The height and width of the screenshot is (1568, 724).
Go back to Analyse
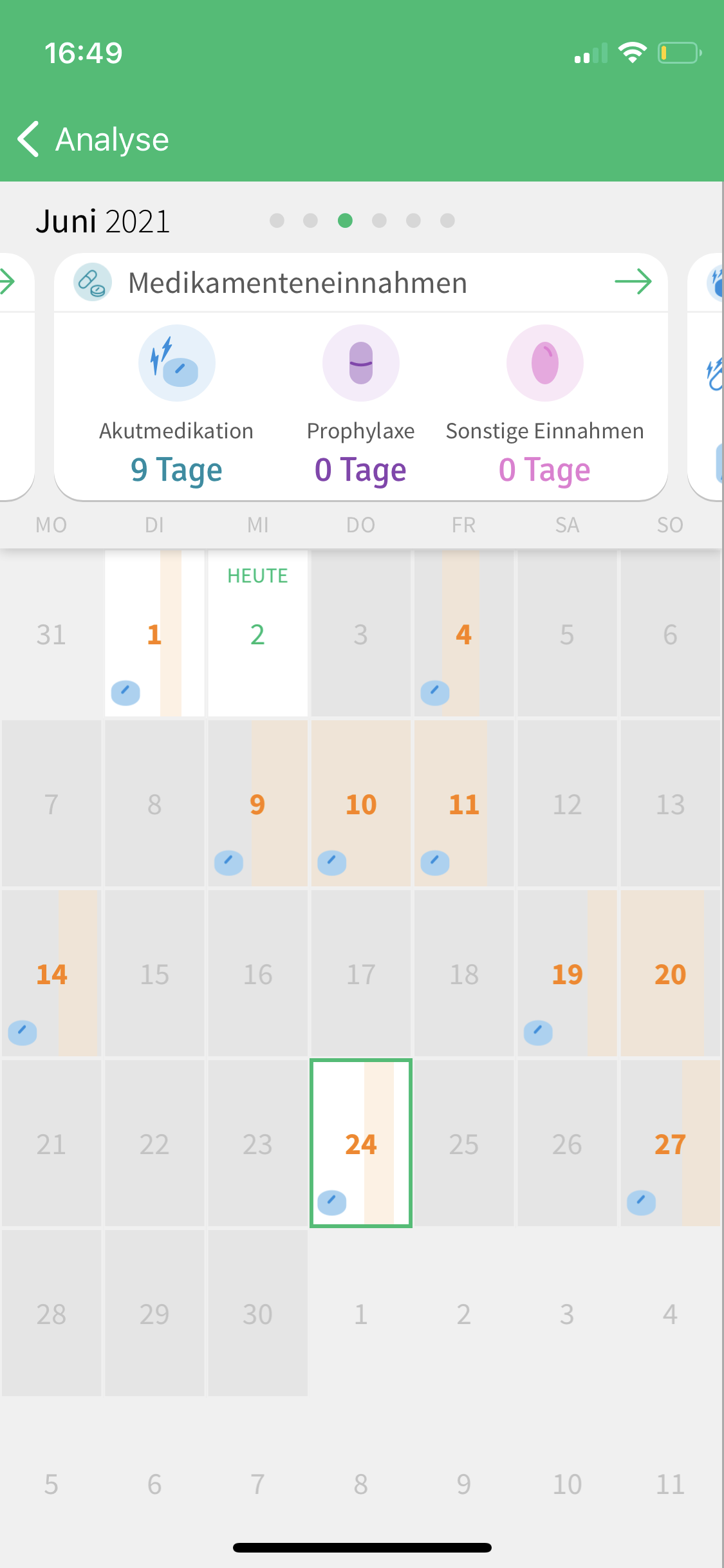93,139
